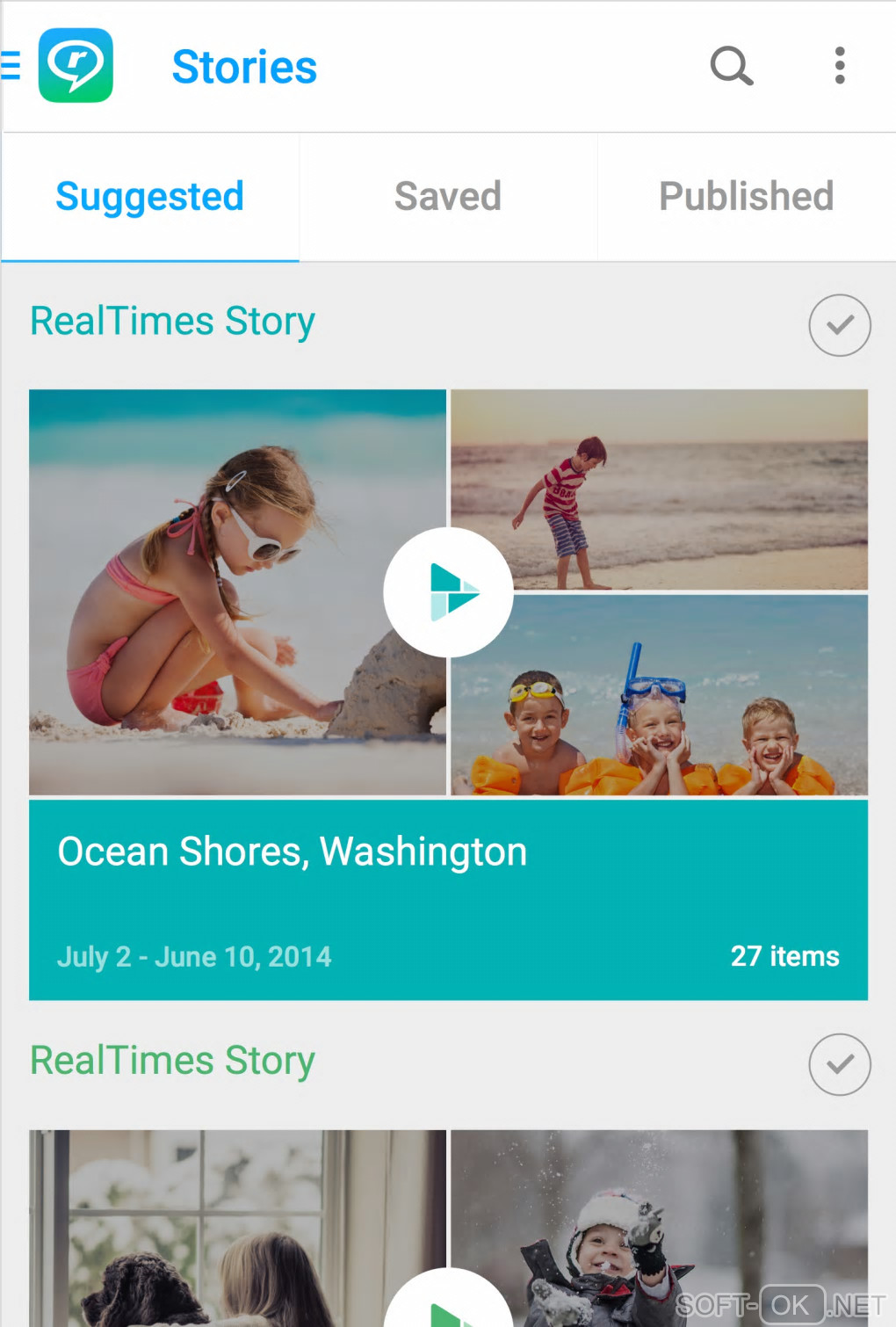Switch to the Saved tab
The image size is (896, 1327).
pyautogui.click(x=448, y=197)
